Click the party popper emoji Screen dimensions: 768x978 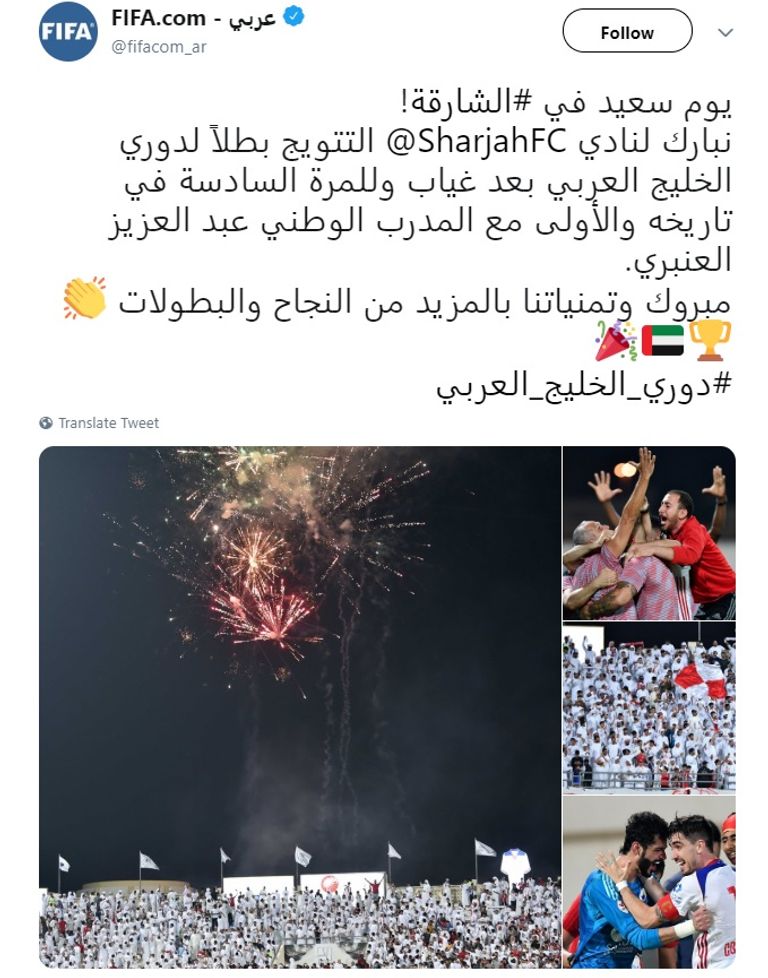[x=613, y=340]
